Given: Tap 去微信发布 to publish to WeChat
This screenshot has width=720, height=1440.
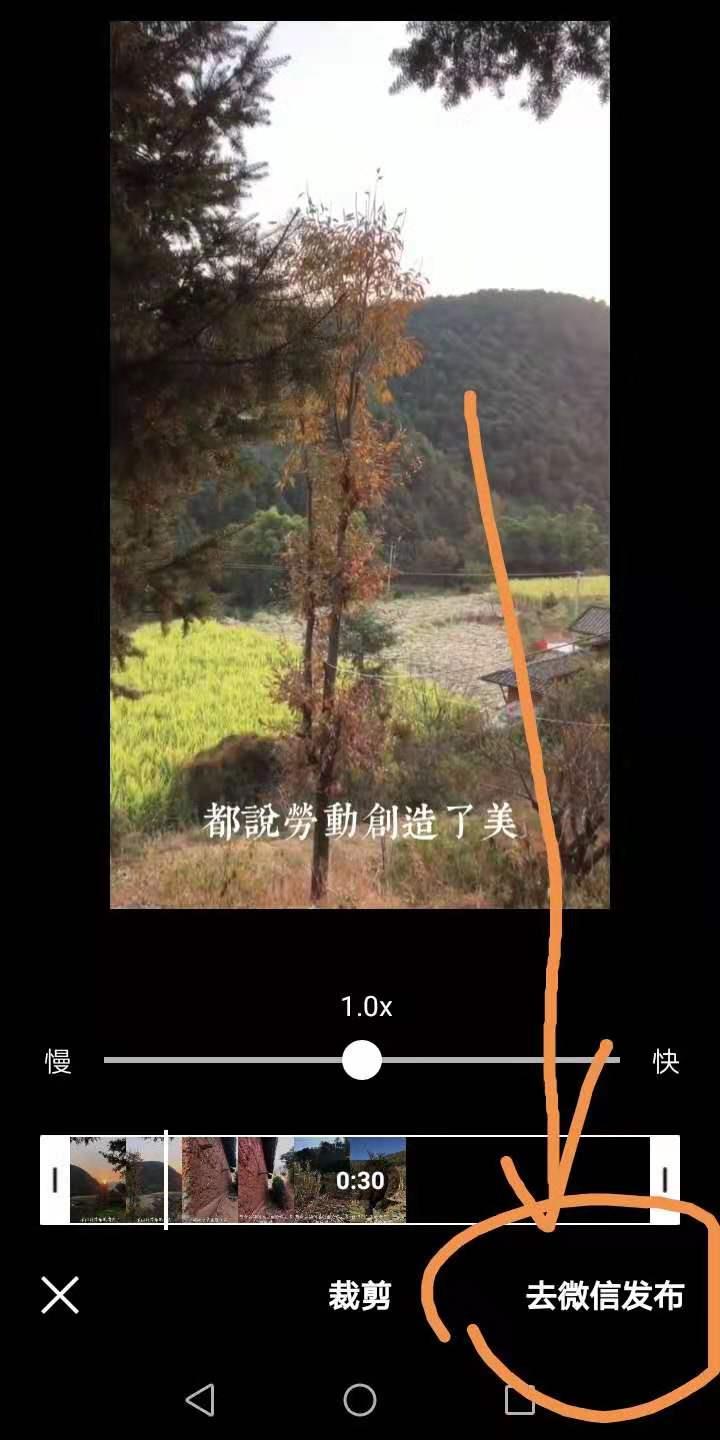Looking at the screenshot, I should [x=604, y=1296].
